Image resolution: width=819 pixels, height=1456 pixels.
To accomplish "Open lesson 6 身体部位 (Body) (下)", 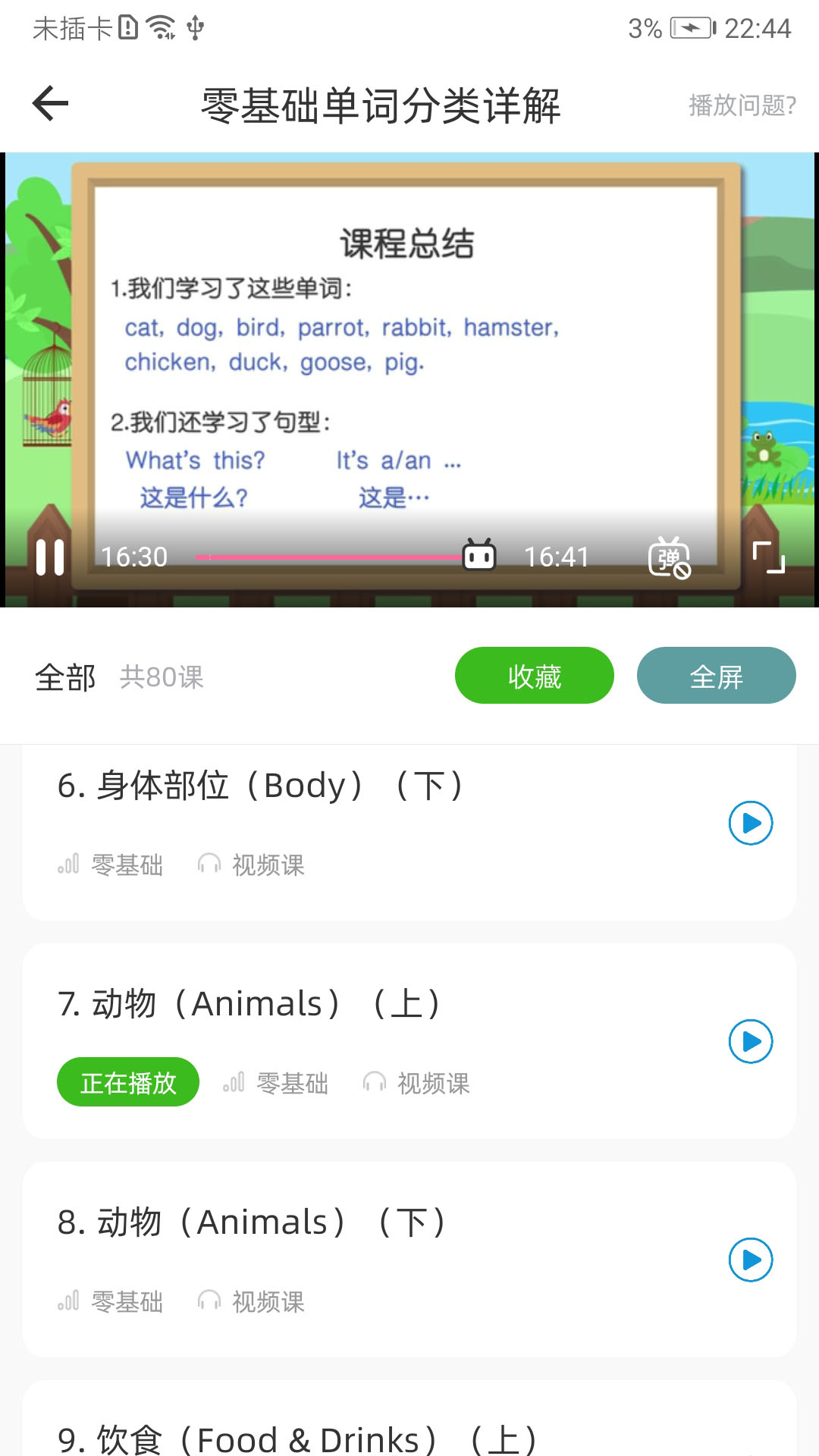I will tap(409, 832).
